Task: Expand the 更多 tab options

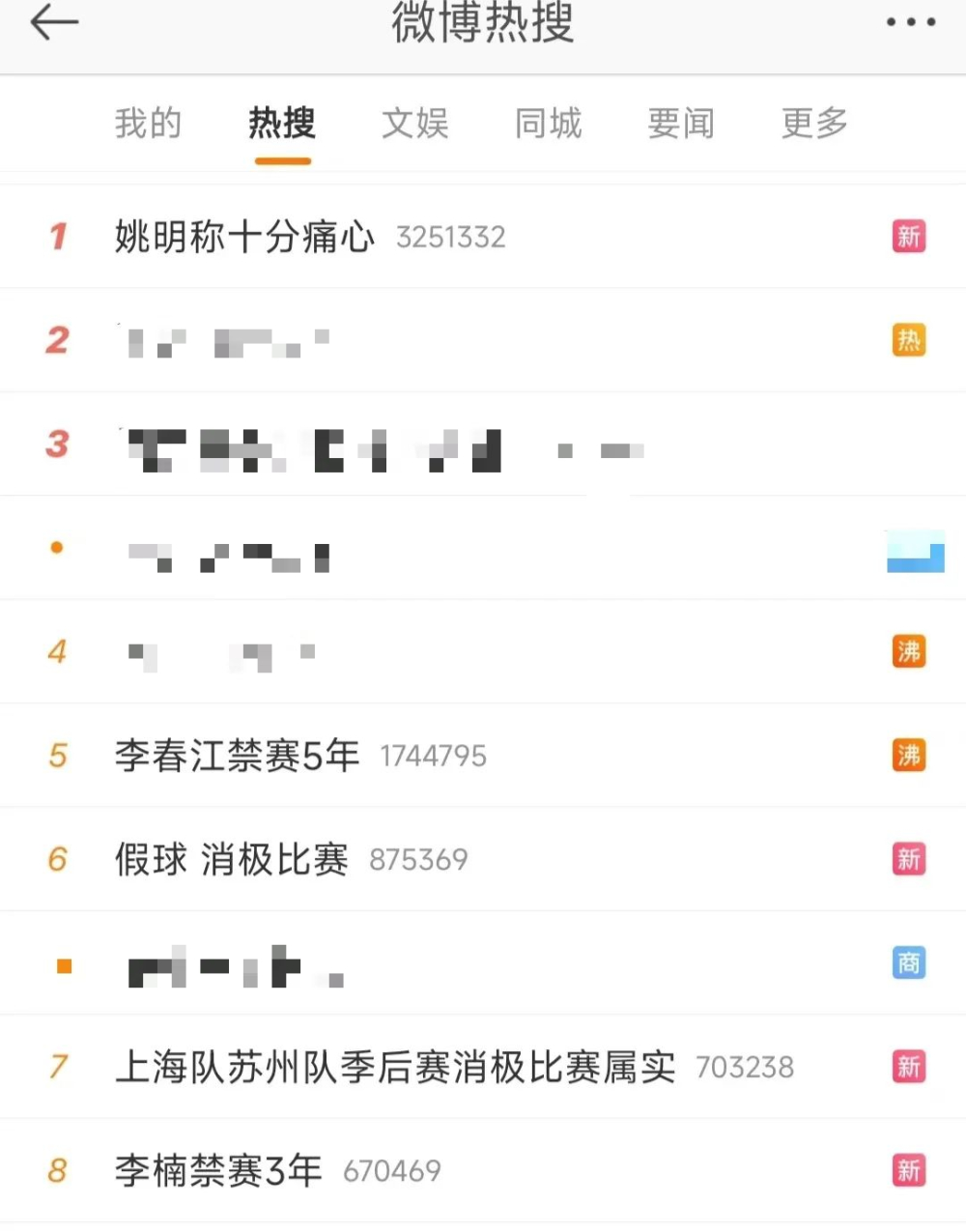Action: coord(812,124)
